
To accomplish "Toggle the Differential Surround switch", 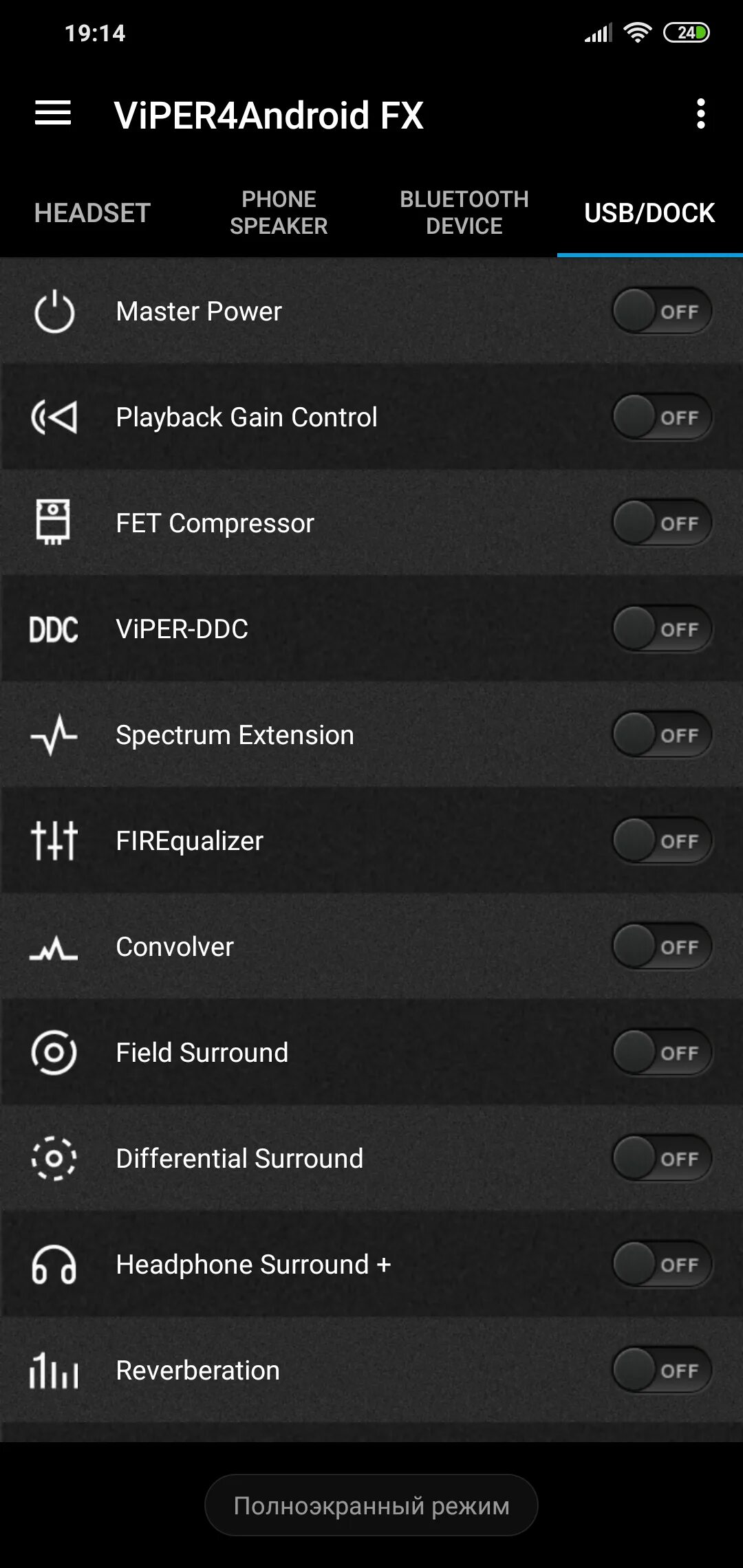I will (662, 1158).
